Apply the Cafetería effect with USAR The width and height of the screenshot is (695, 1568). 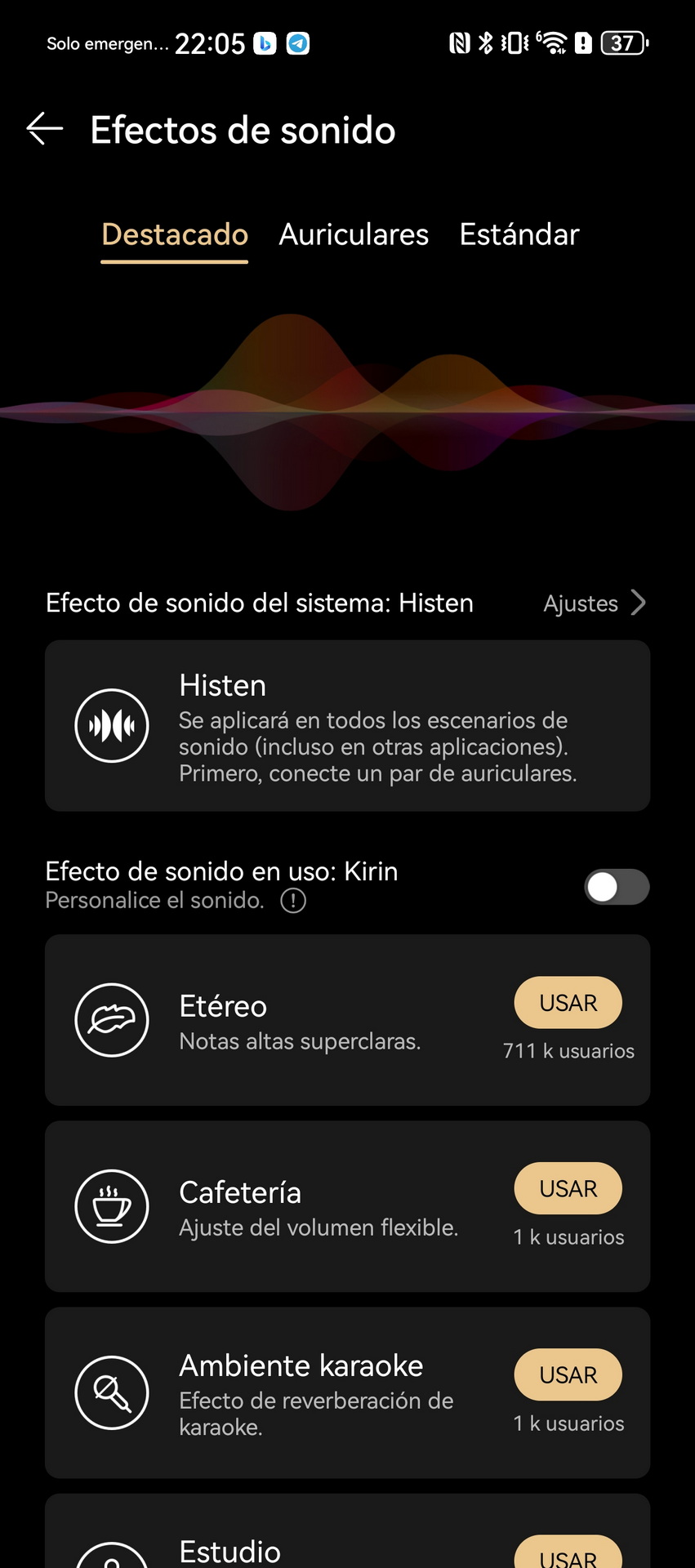[x=568, y=1189]
